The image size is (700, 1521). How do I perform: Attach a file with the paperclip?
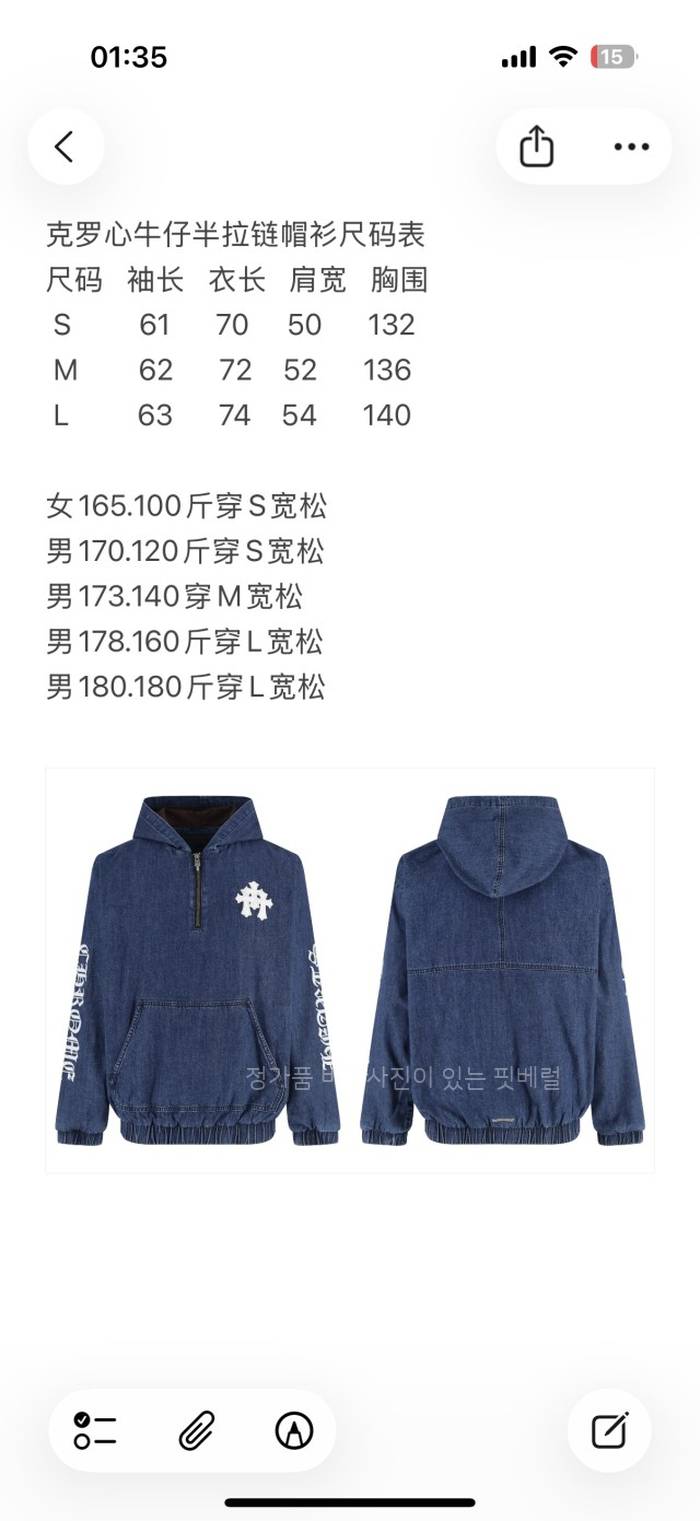pyautogui.click(x=196, y=1431)
